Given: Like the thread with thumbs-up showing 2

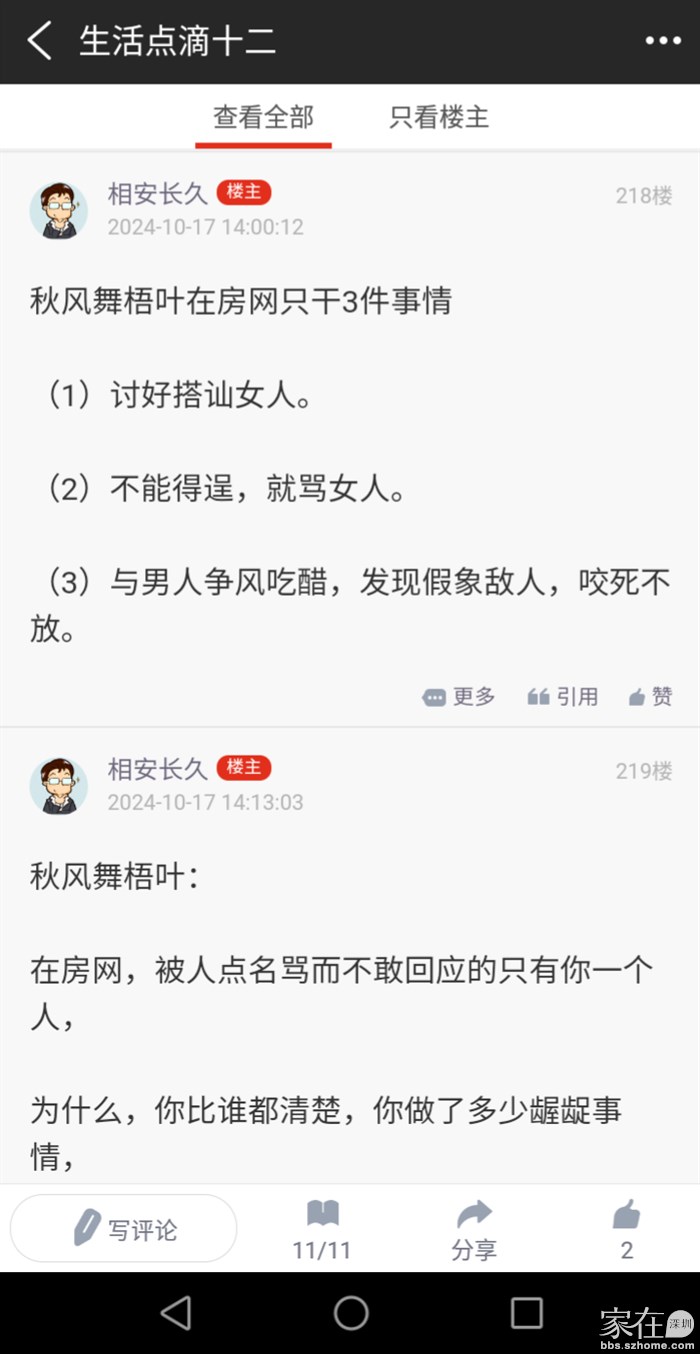Looking at the screenshot, I should (626, 1231).
